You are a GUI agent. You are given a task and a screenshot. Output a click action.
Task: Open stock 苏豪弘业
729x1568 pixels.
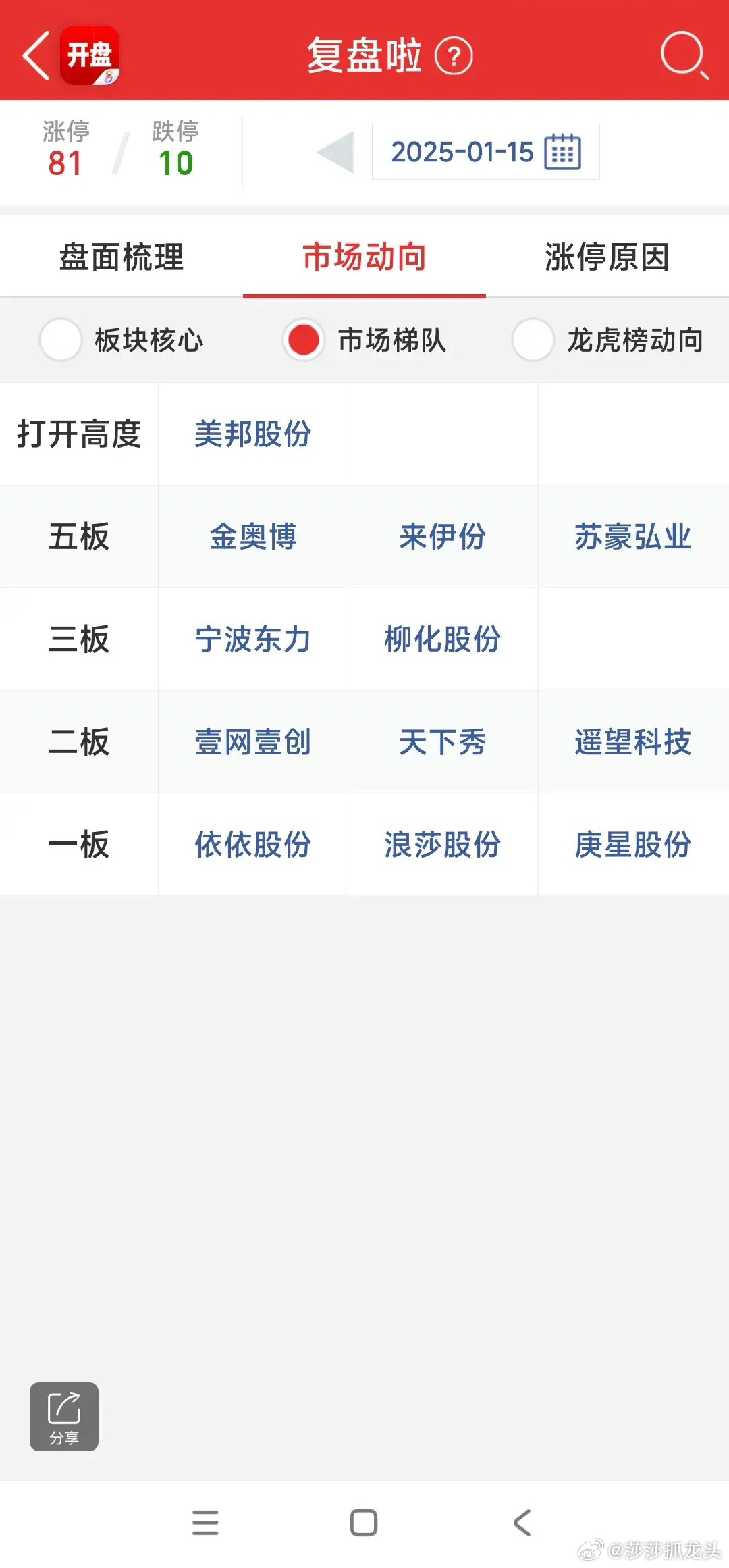(632, 537)
